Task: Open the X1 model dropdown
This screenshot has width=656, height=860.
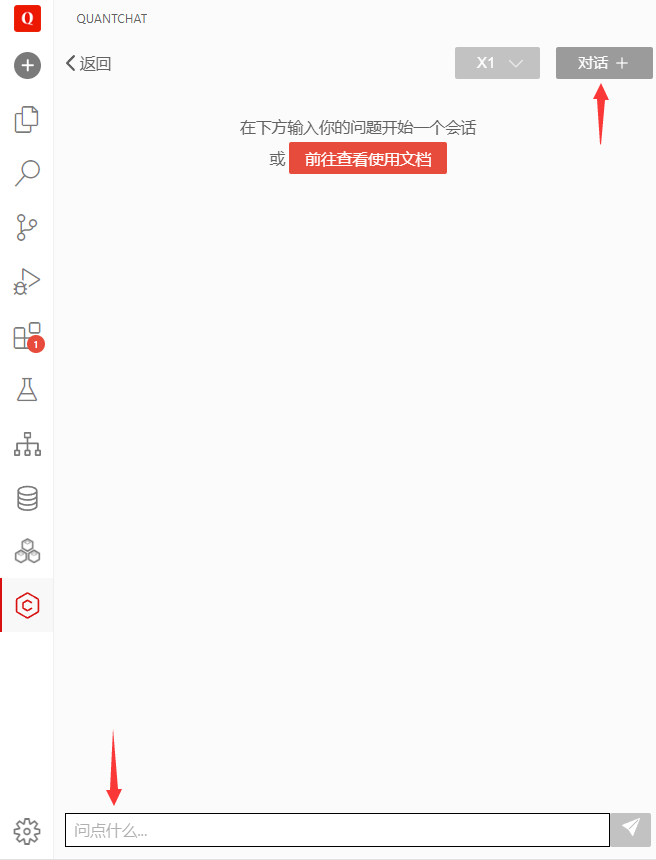Action: (497, 63)
